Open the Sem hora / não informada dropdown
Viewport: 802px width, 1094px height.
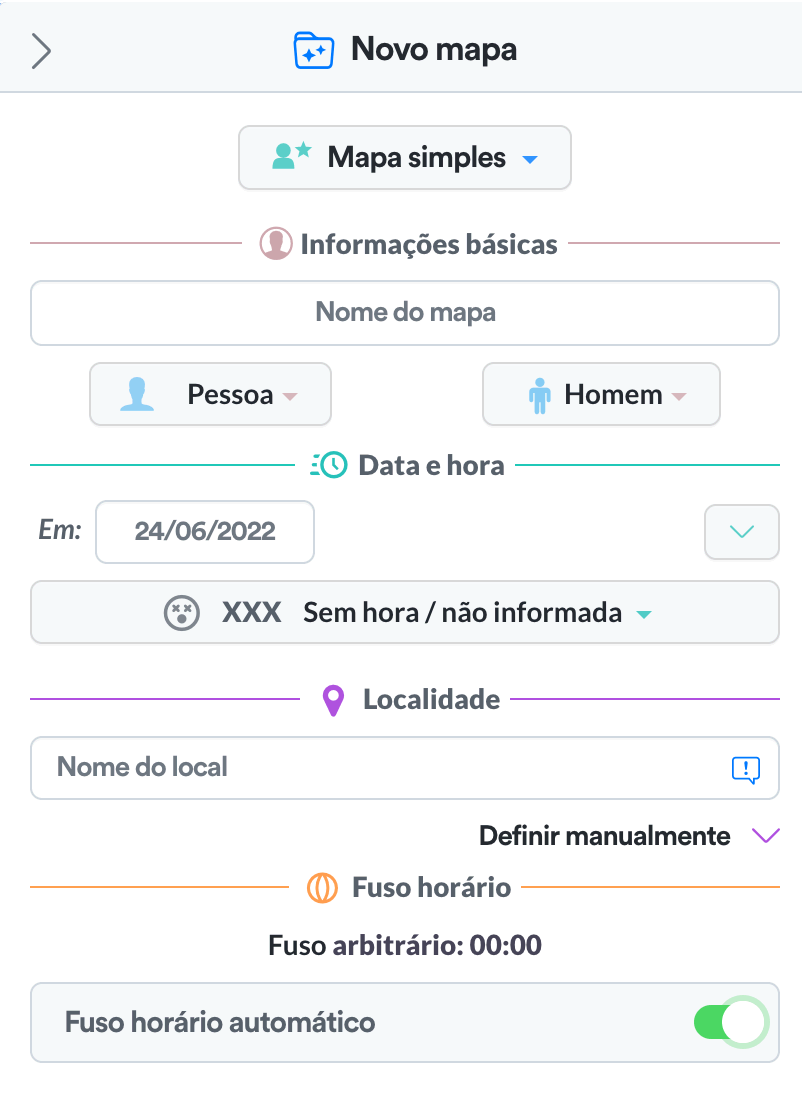(404, 612)
